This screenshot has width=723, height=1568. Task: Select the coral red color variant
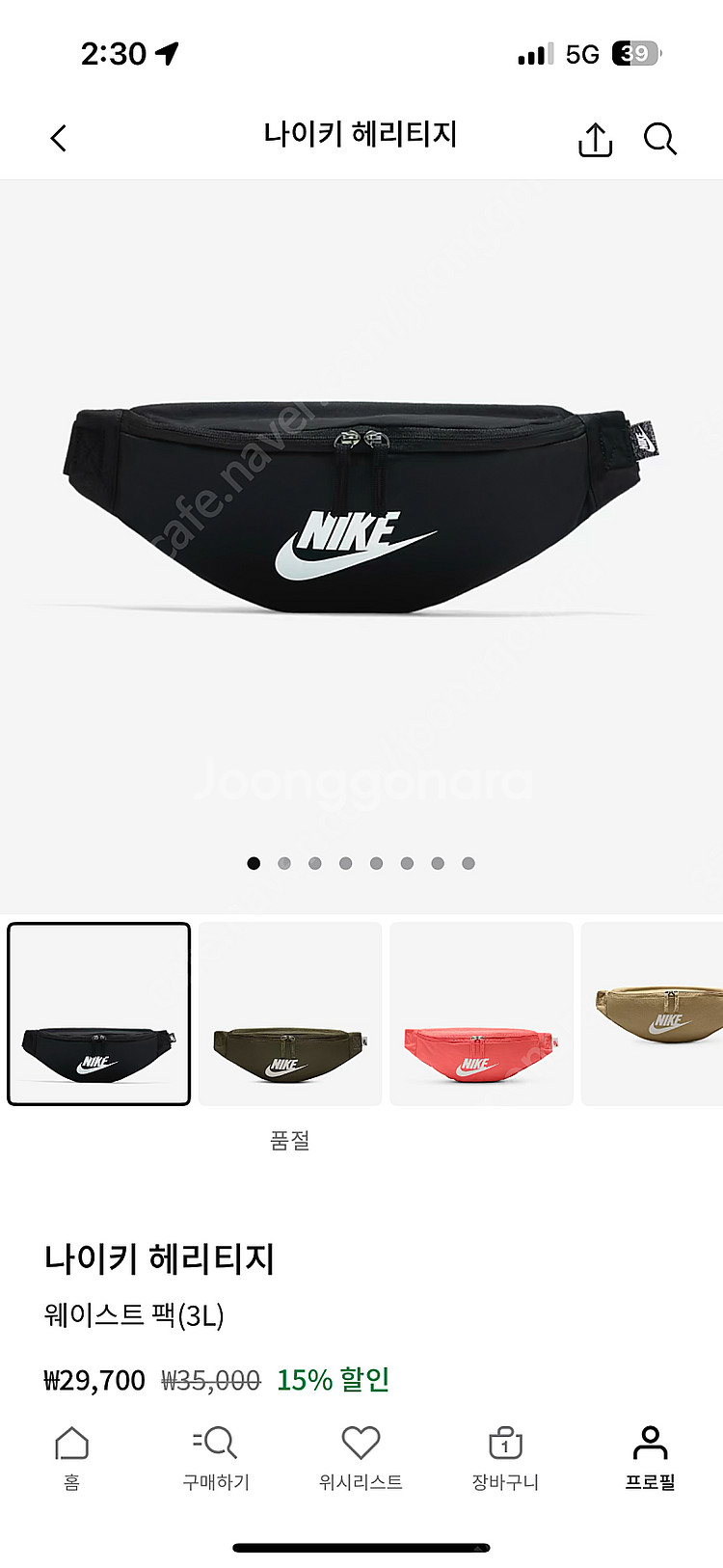pyautogui.click(x=481, y=1014)
